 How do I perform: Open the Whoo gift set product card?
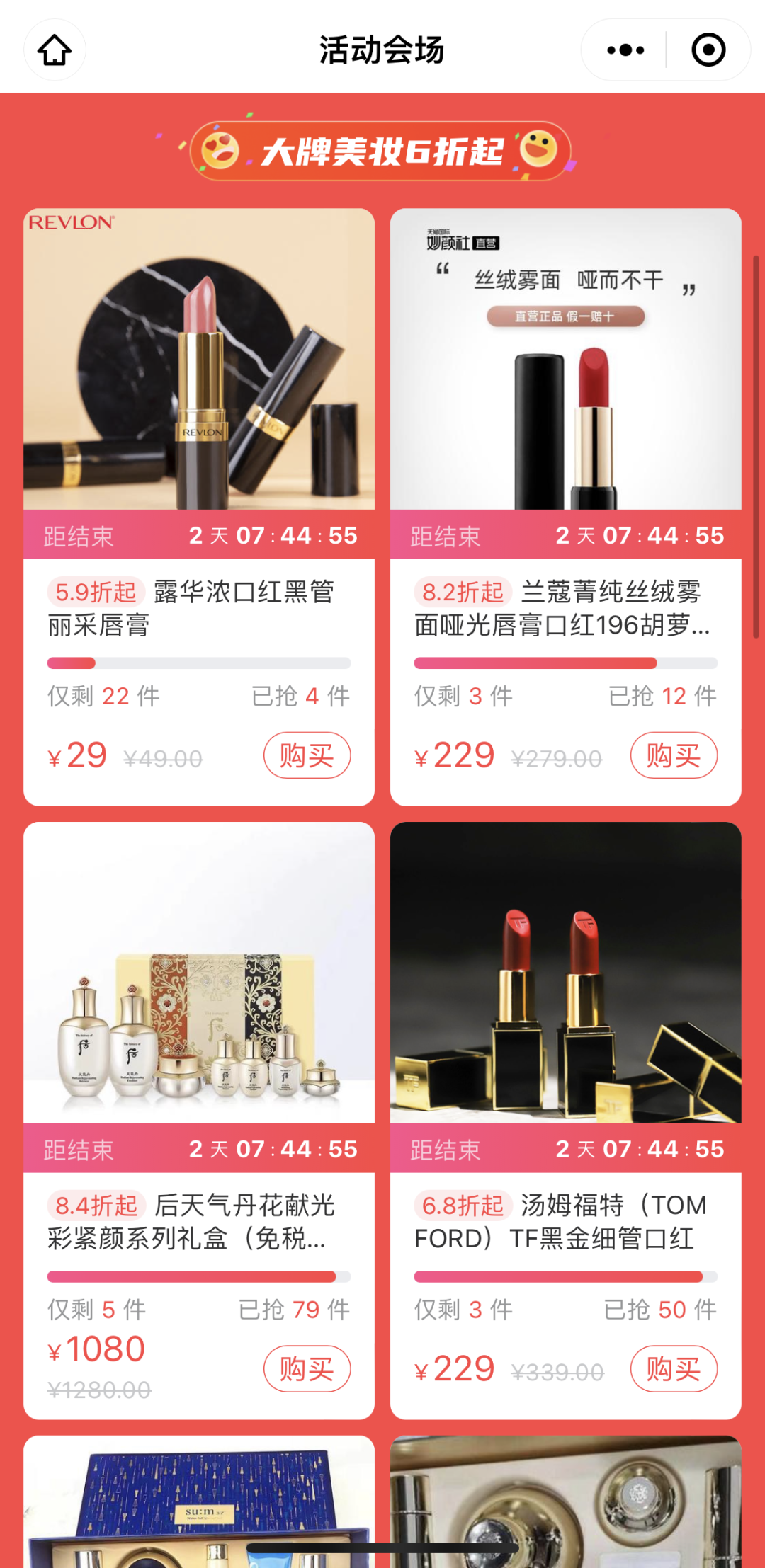coord(199,972)
